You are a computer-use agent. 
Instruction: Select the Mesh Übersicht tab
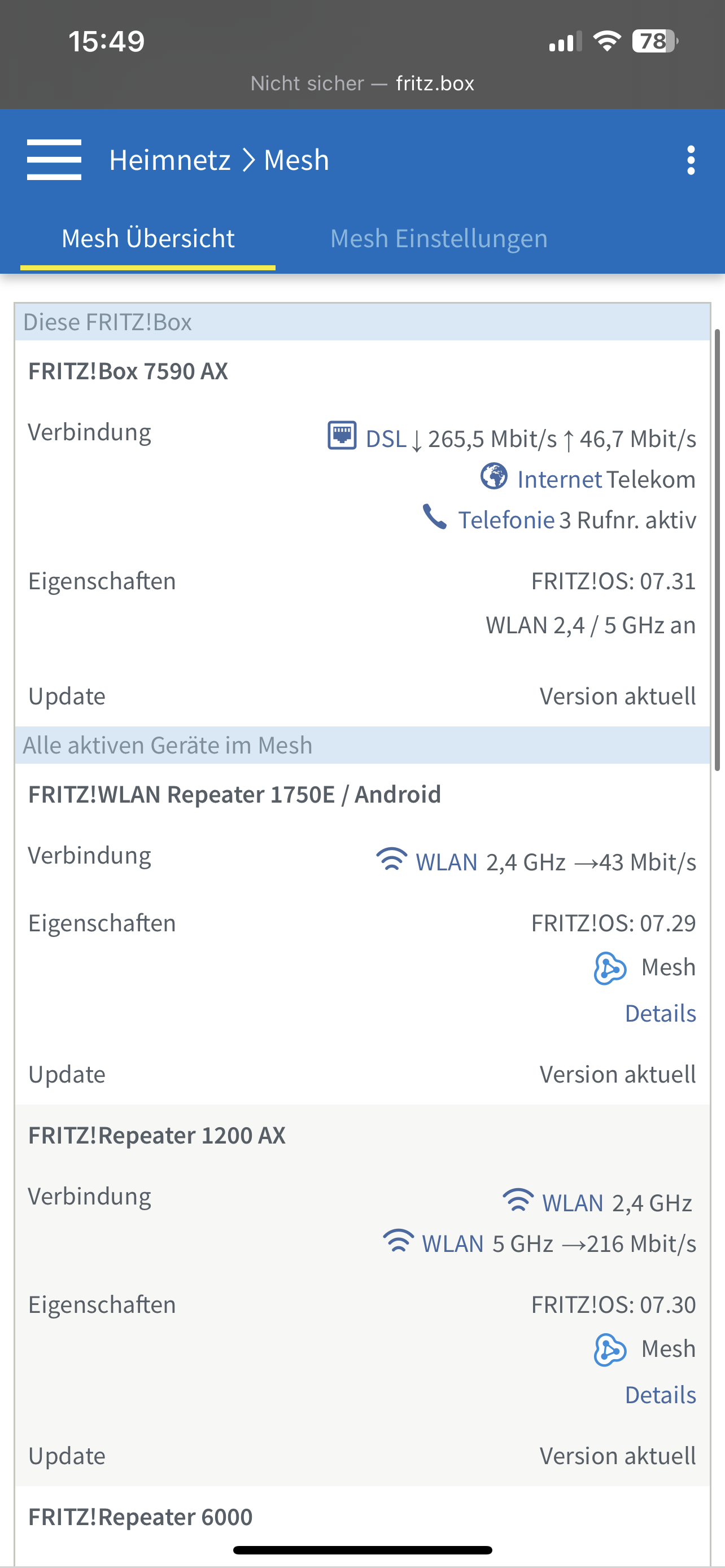pos(148,239)
